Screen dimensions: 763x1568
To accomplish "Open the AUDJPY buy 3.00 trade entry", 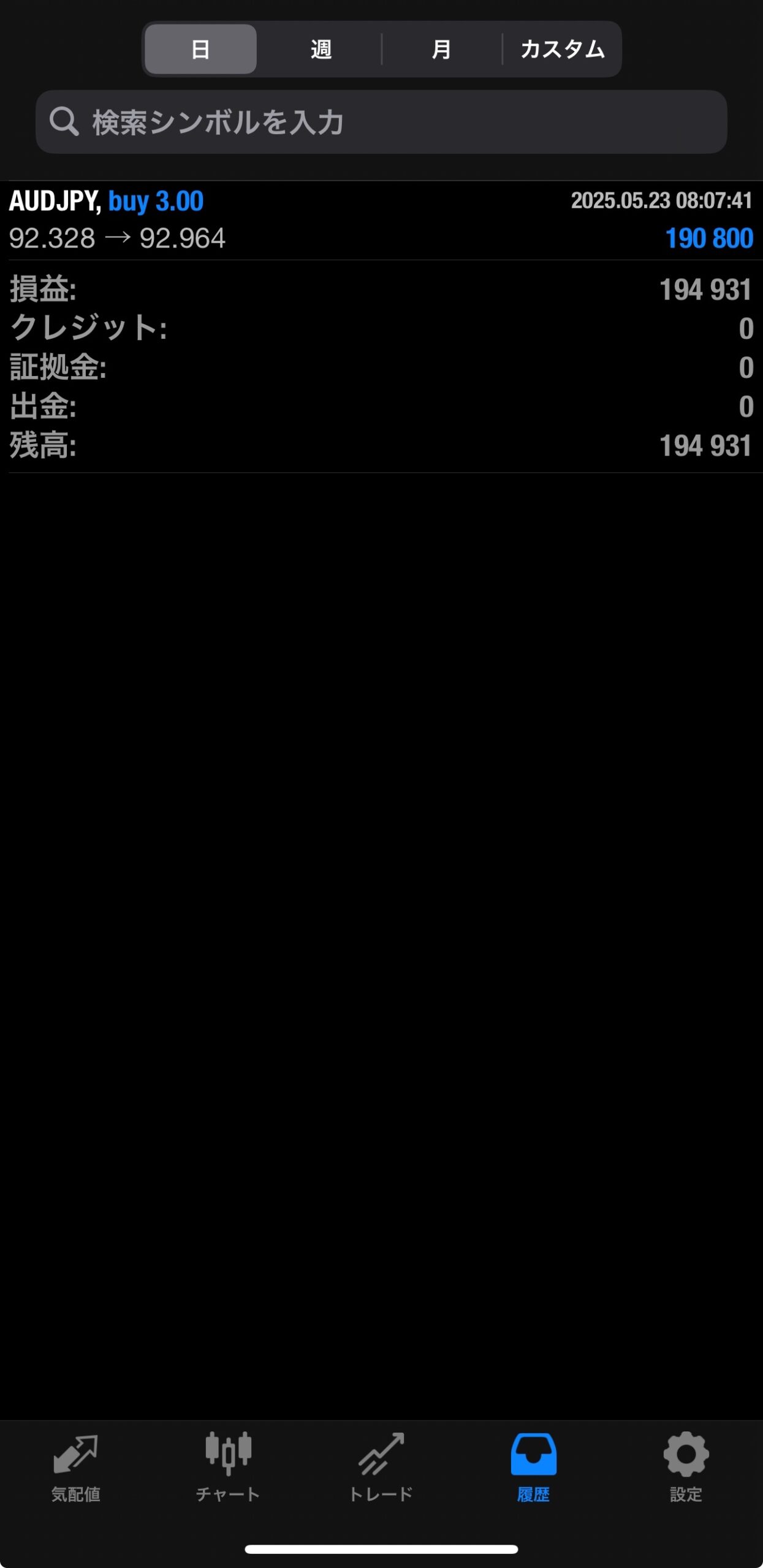I will (x=381, y=220).
